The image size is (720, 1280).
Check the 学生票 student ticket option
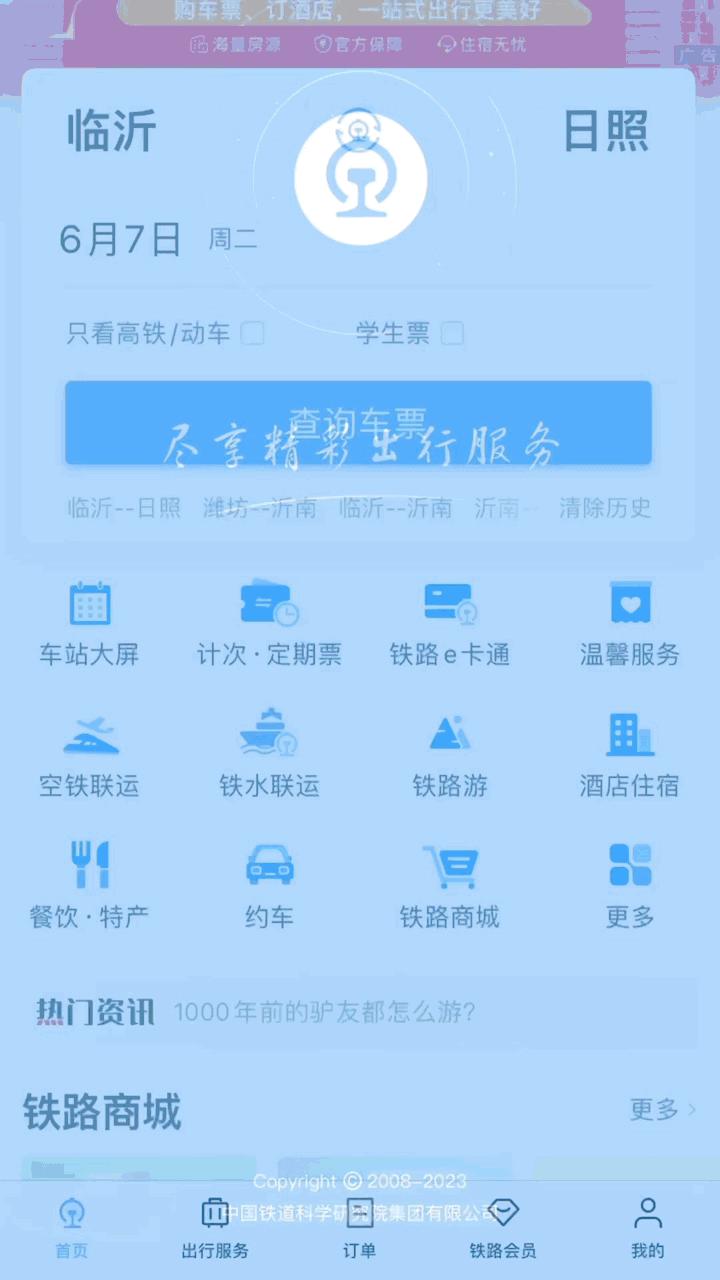click(x=453, y=334)
